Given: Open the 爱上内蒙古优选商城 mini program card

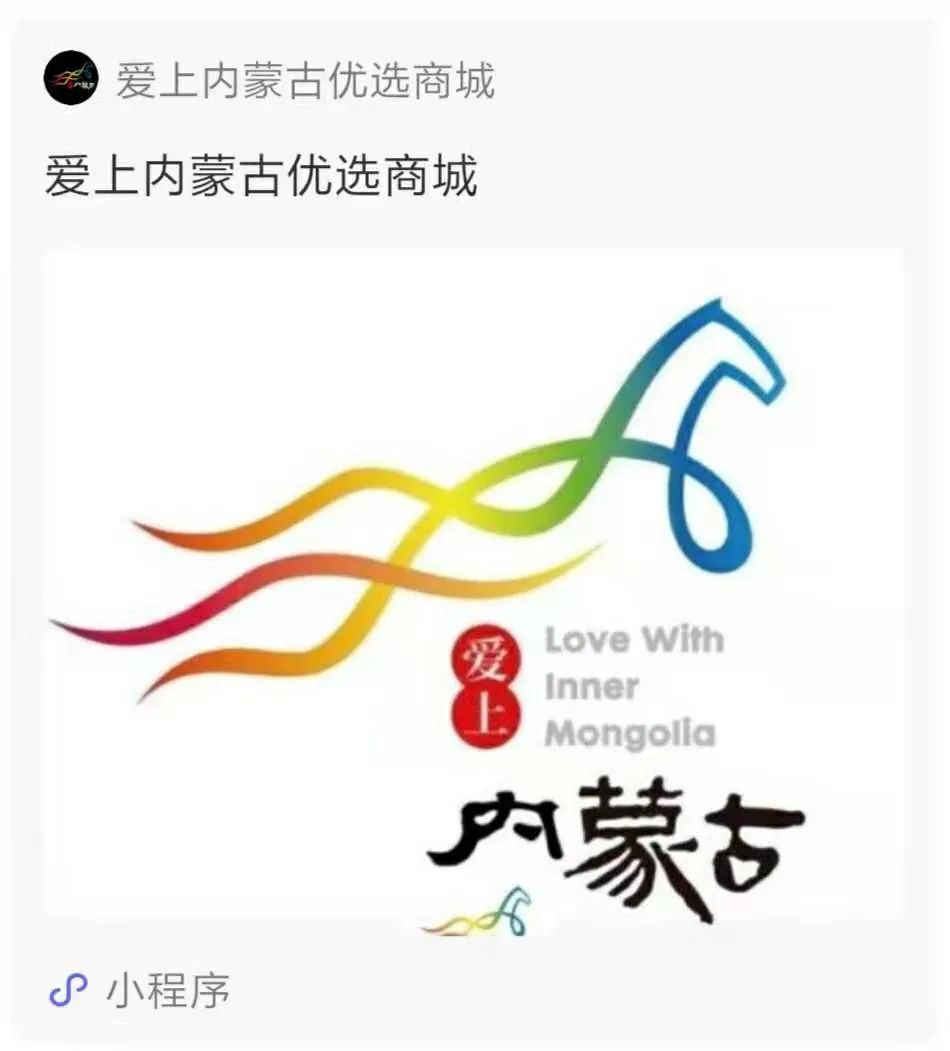Looking at the screenshot, I should (473, 580).
